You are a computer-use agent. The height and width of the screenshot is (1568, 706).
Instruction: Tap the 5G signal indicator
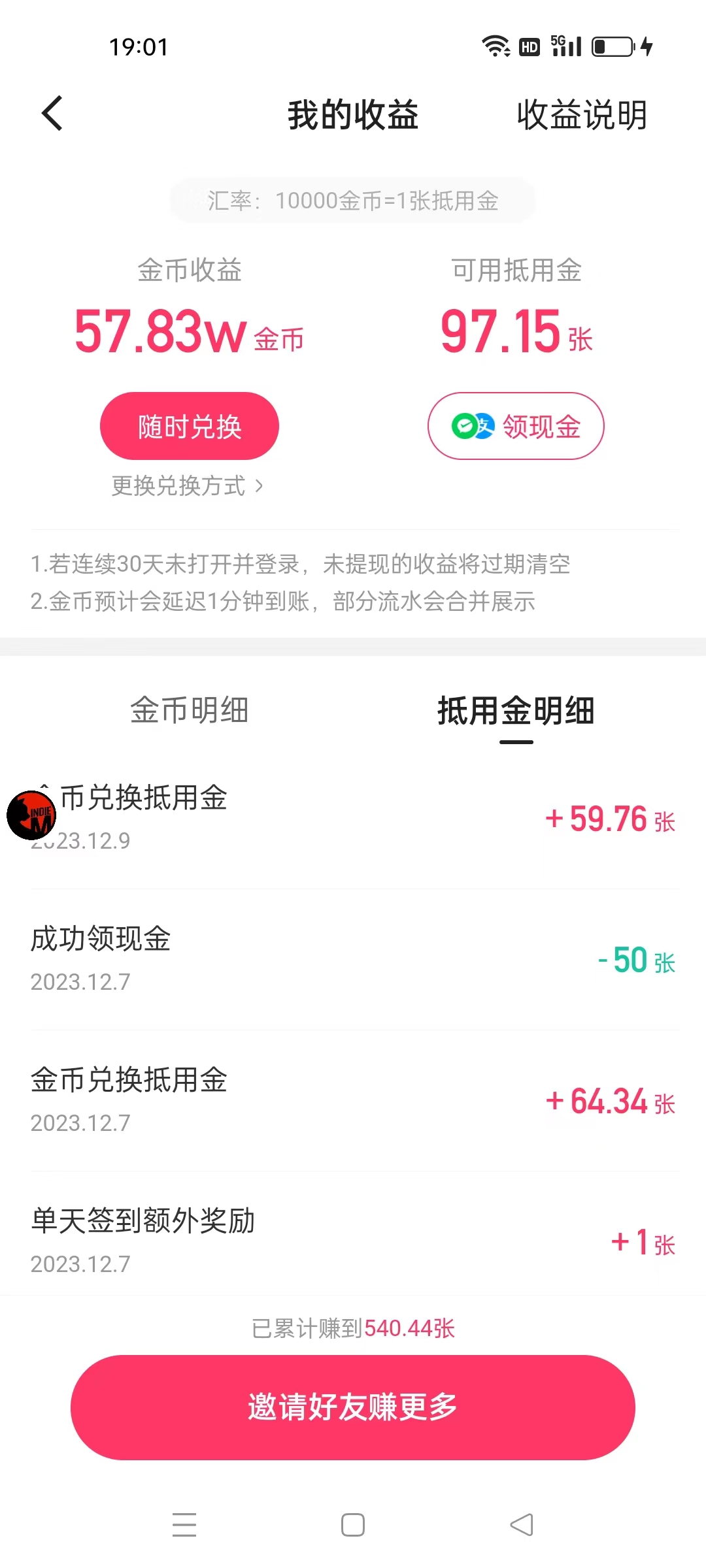tap(565, 46)
